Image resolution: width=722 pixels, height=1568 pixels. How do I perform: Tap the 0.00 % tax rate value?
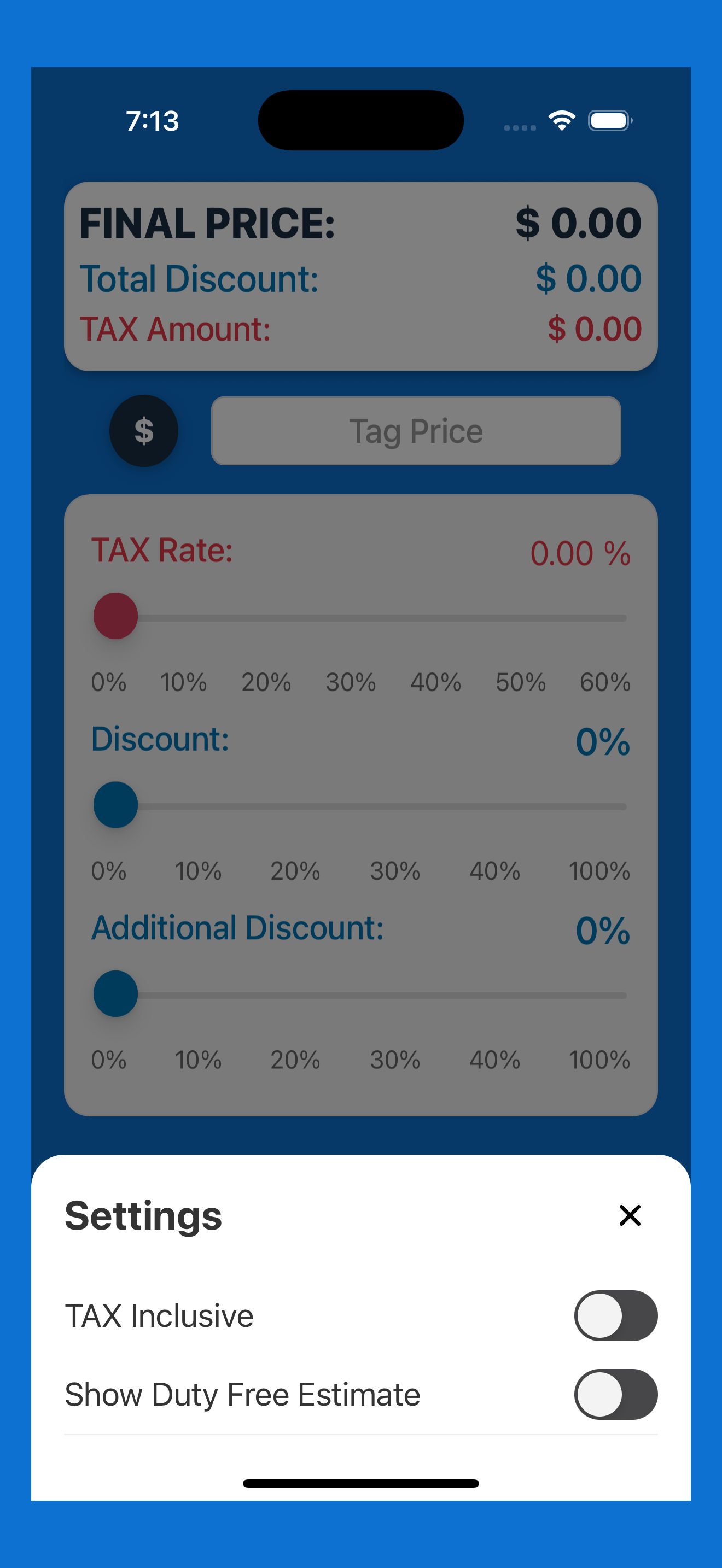tap(580, 553)
